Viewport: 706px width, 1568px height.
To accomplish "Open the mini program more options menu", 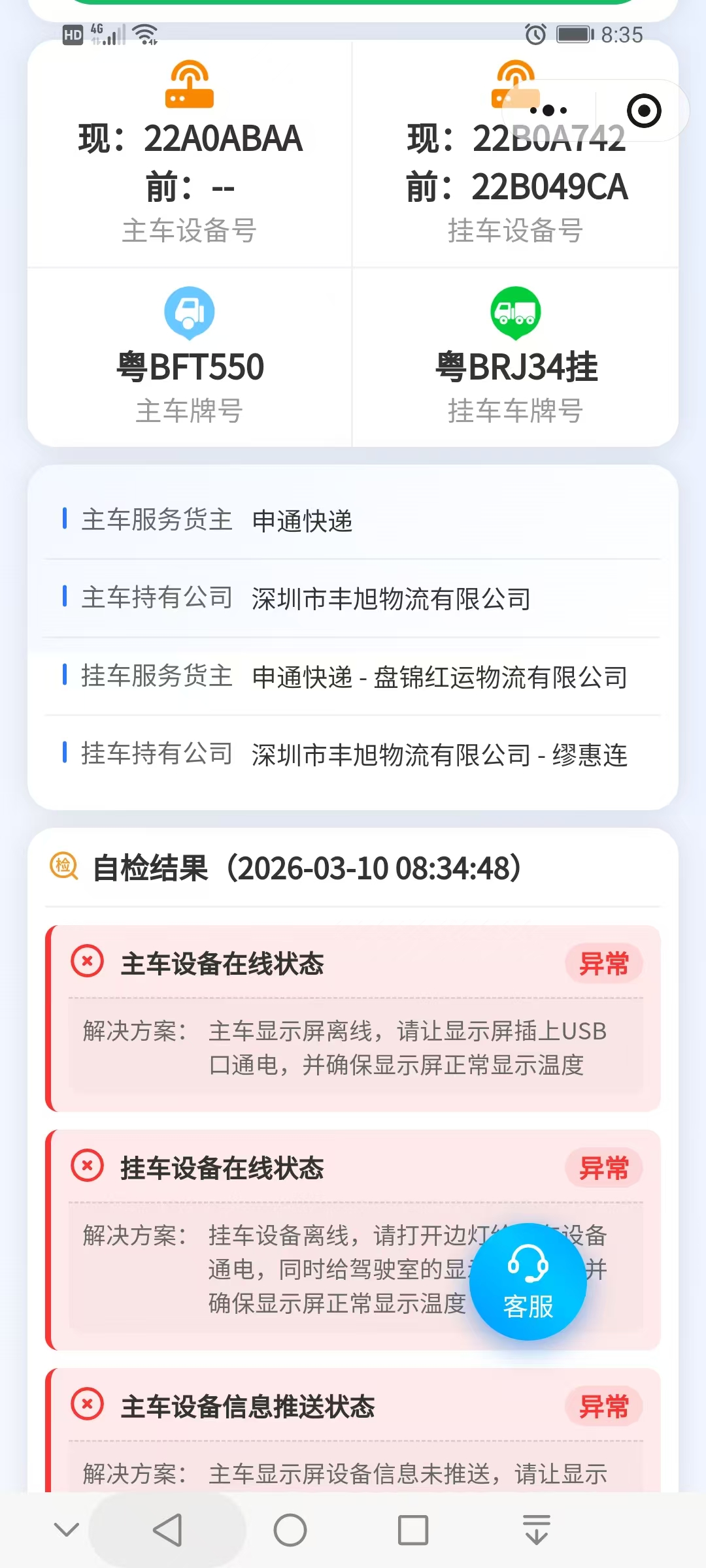I will [x=548, y=110].
